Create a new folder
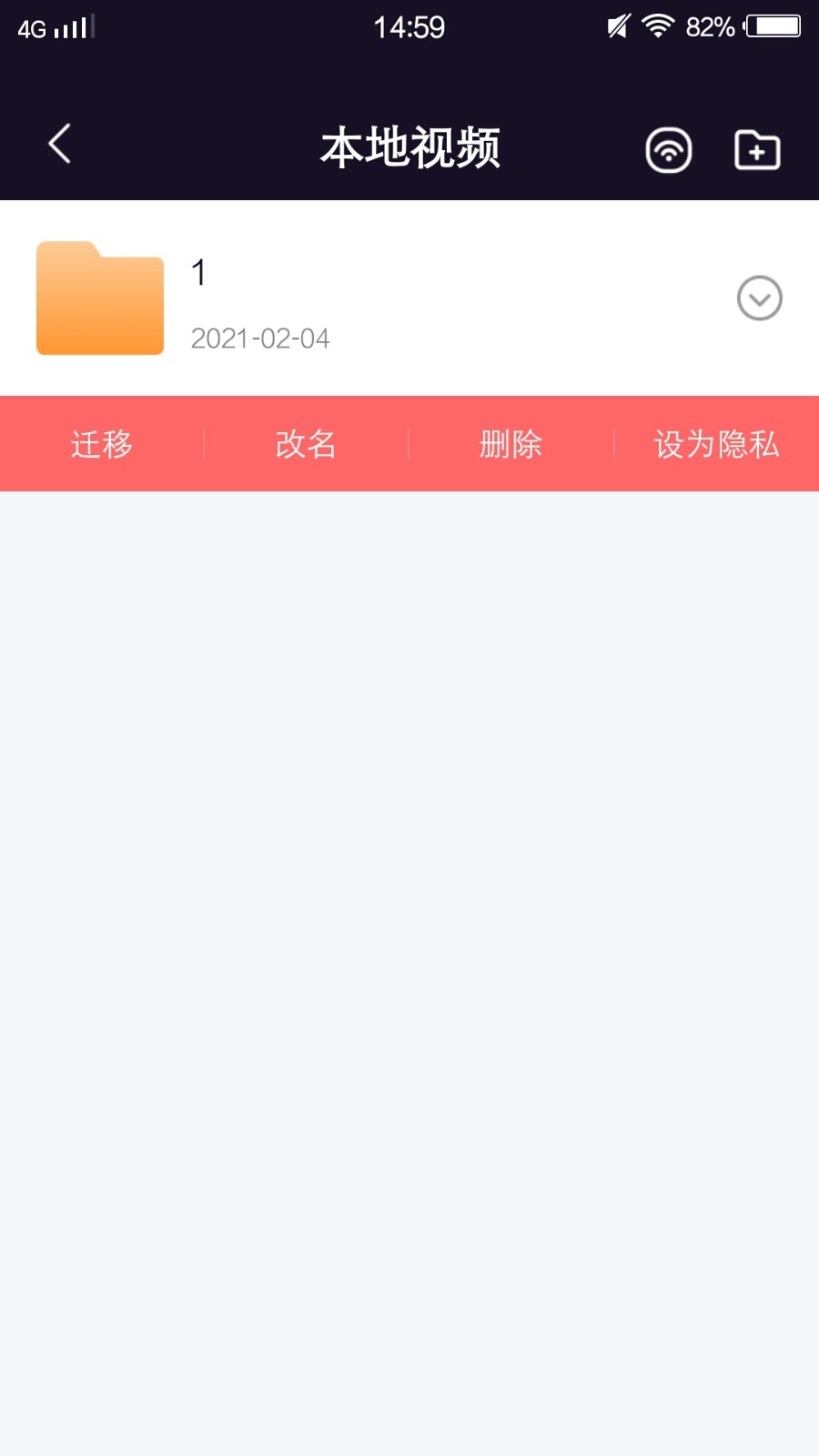819x1456 pixels. 757,150
